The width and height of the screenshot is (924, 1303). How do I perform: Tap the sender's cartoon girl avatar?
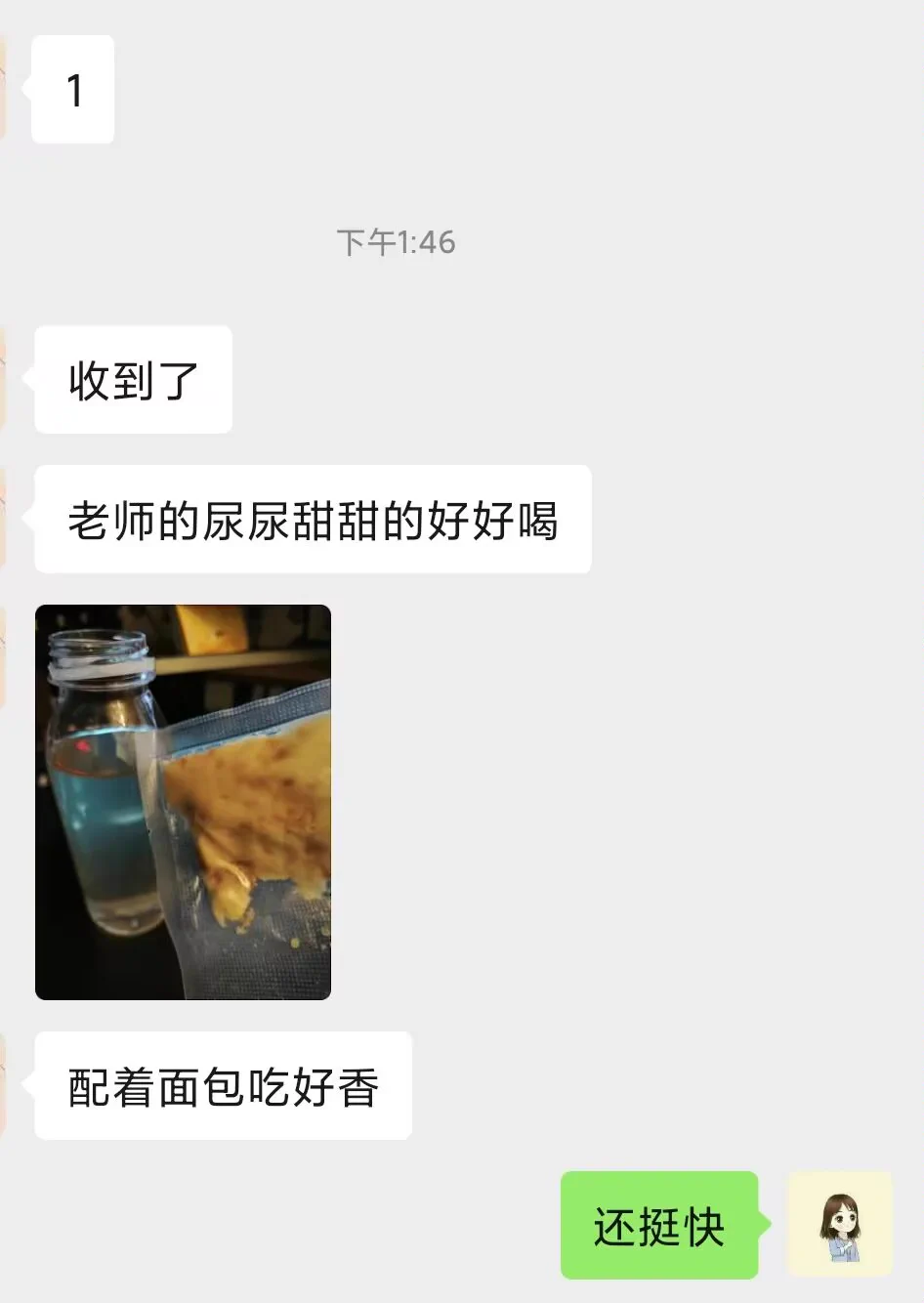pyautogui.click(x=840, y=1225)
